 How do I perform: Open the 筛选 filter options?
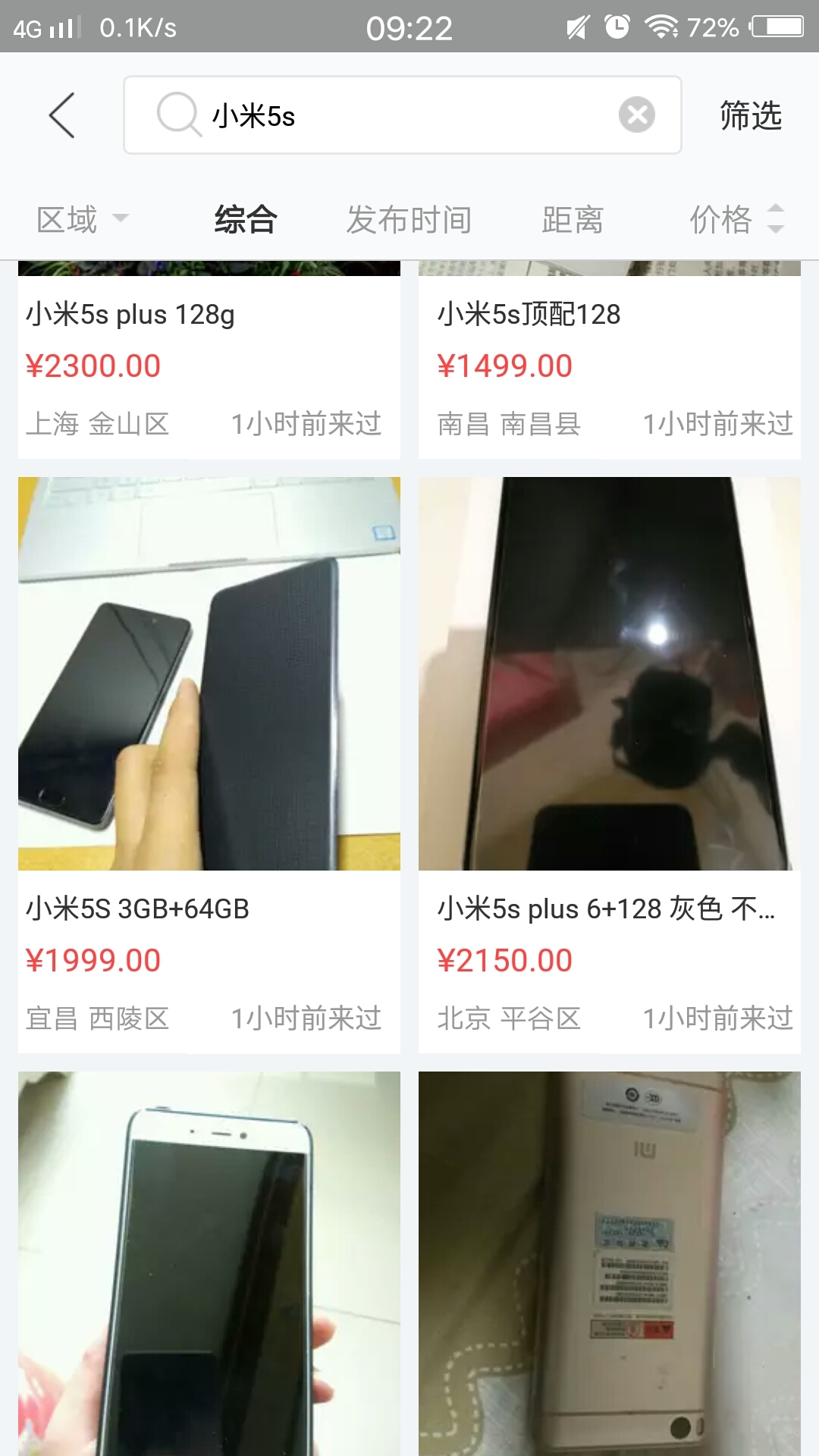[x=750, y=115]
